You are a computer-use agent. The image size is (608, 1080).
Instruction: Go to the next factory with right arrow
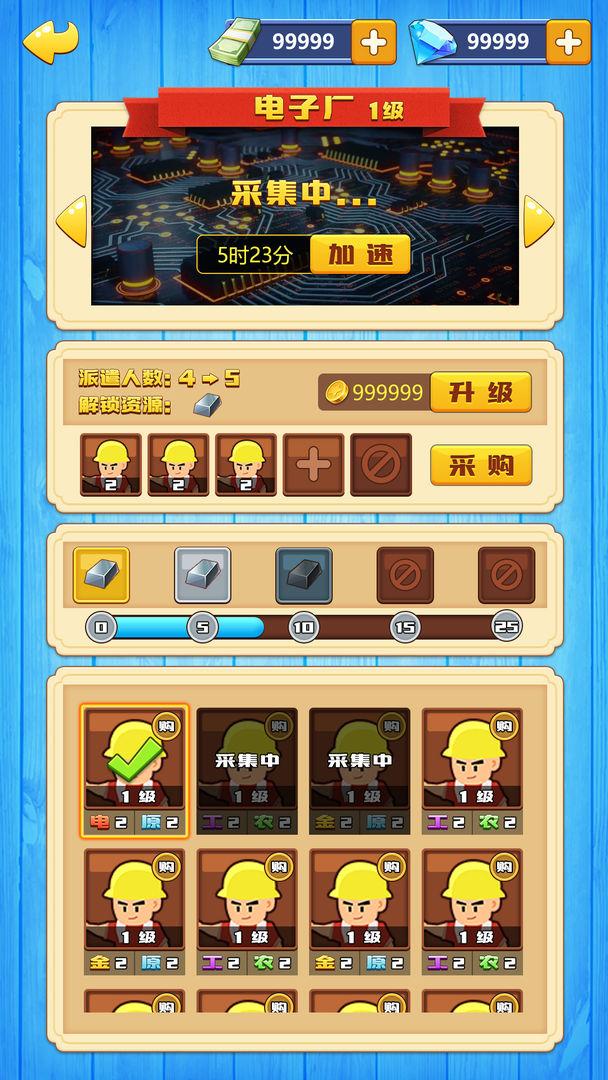[x=537, y=221]
